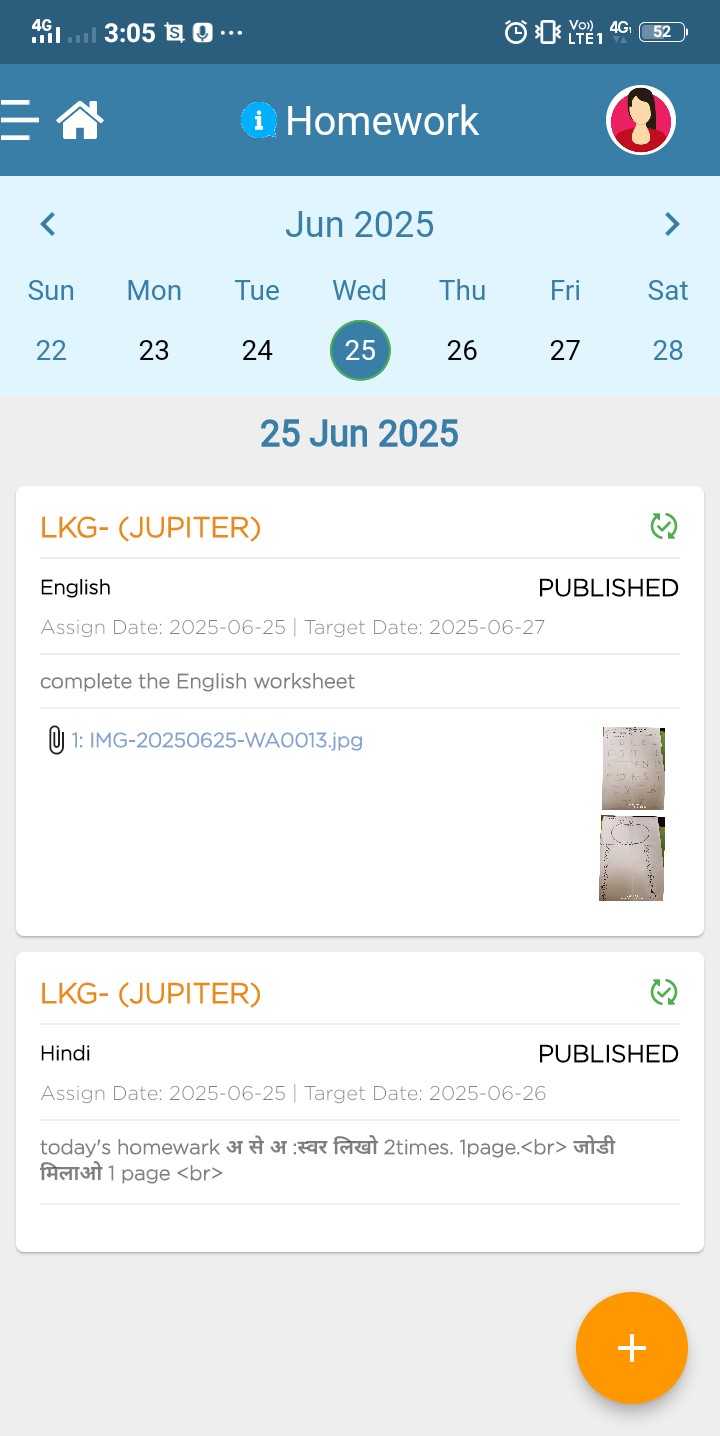
Task: Select Thursday 26 in calendar
Action: tap(462, 350)
